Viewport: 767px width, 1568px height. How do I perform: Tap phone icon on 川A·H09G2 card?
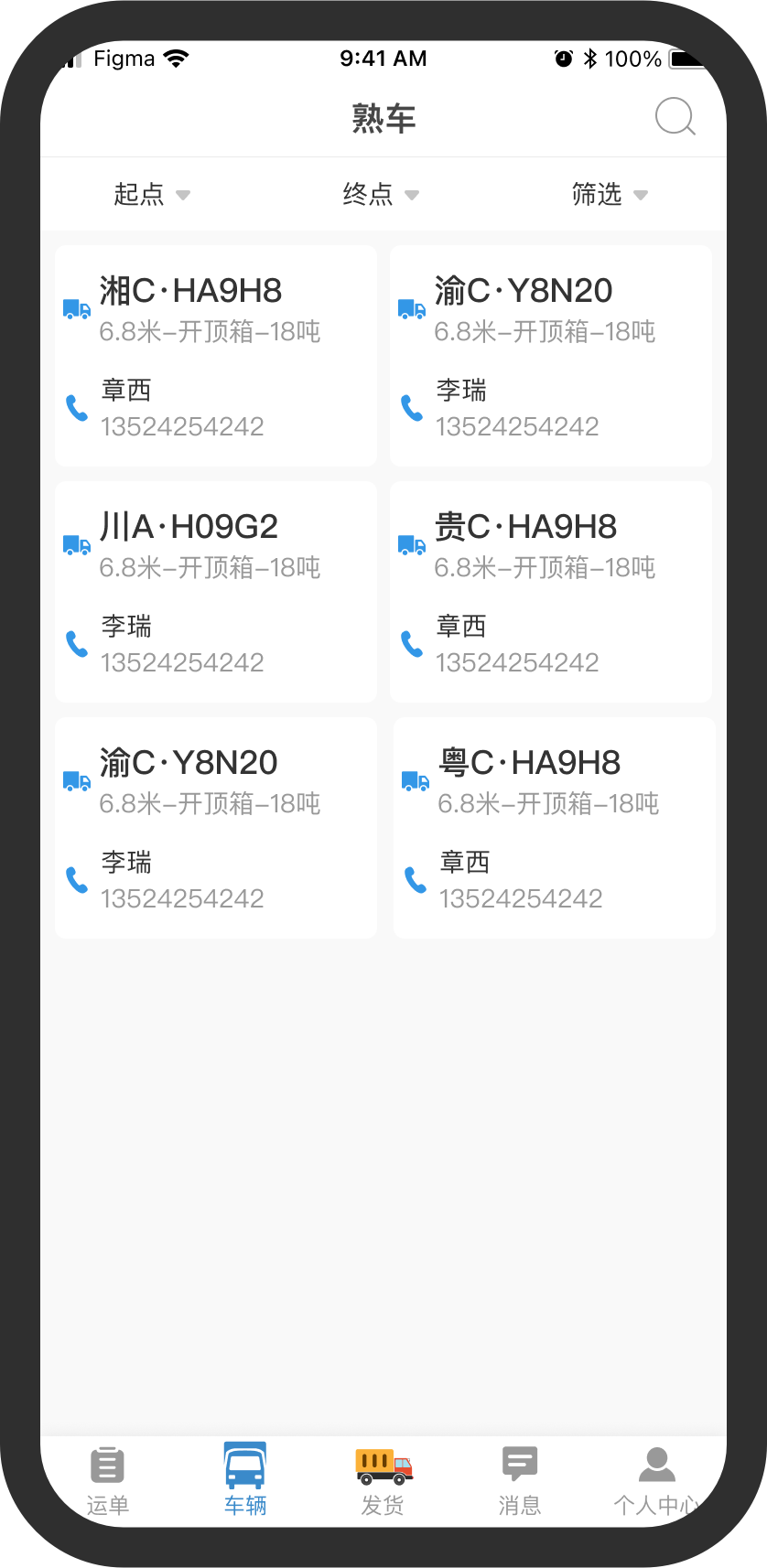click(x=77, y=644)
